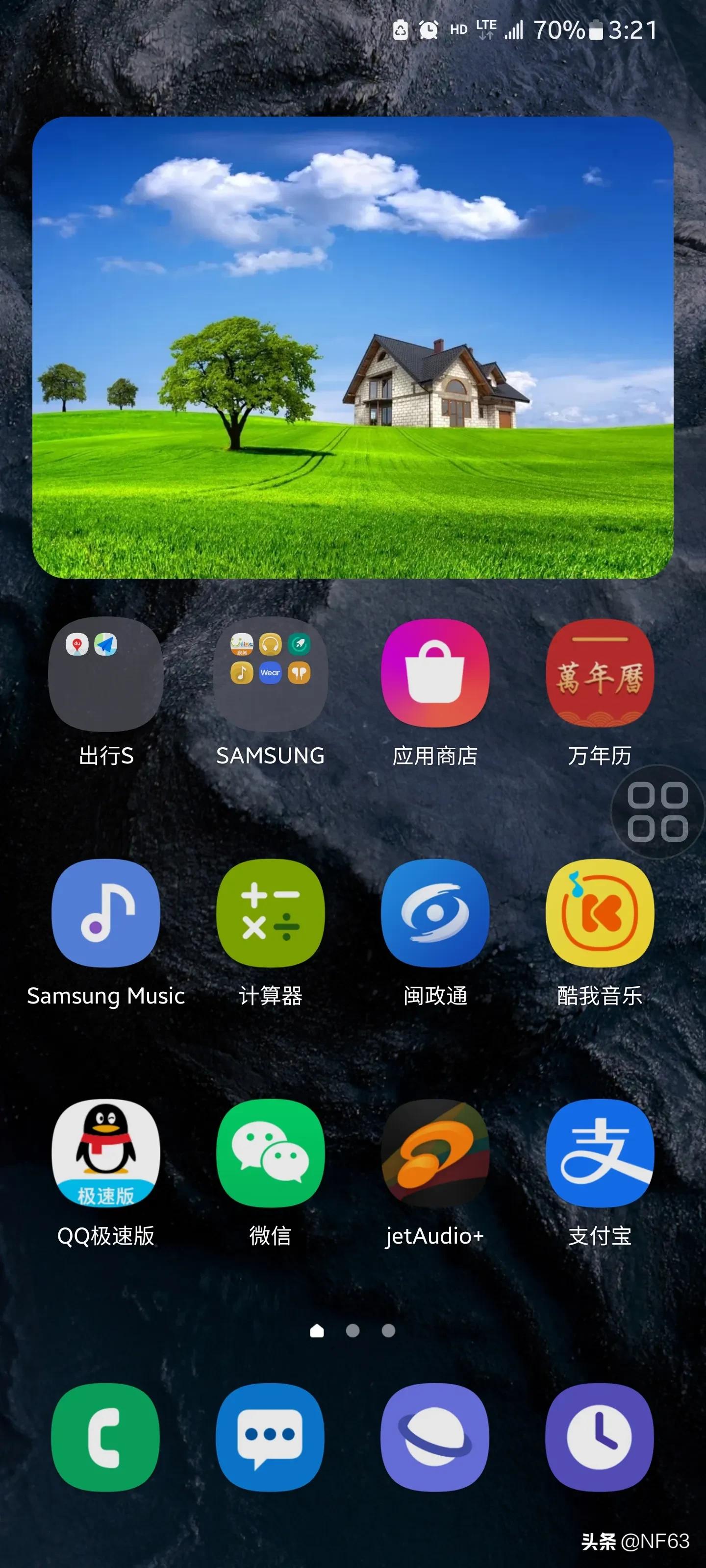
Task: Open the Galaxy Store (应用商店) app
Action: tap(435, 676)
